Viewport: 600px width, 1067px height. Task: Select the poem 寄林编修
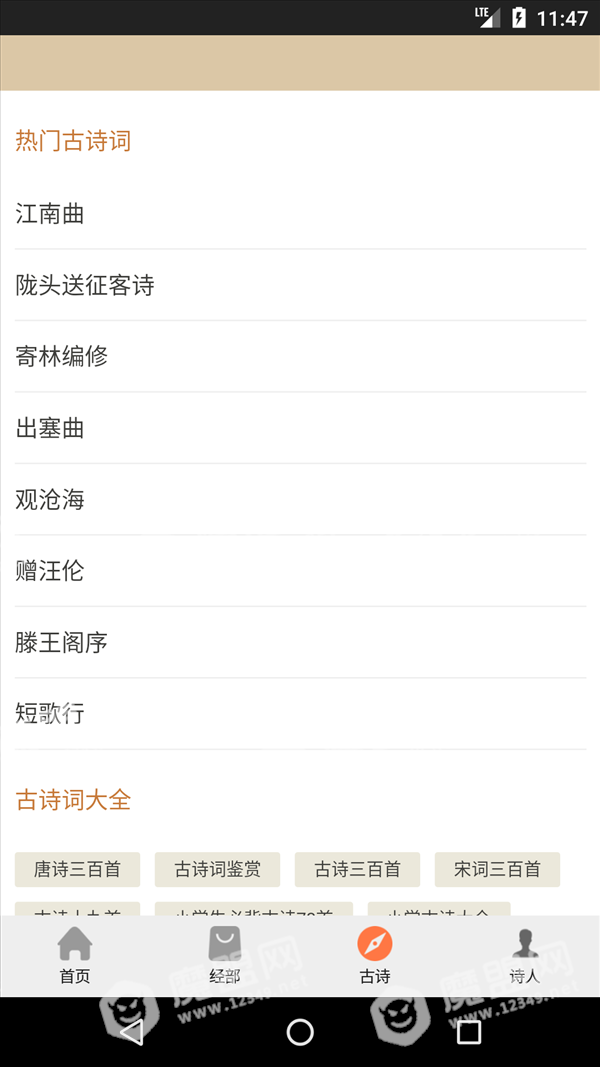coord(300,357)
